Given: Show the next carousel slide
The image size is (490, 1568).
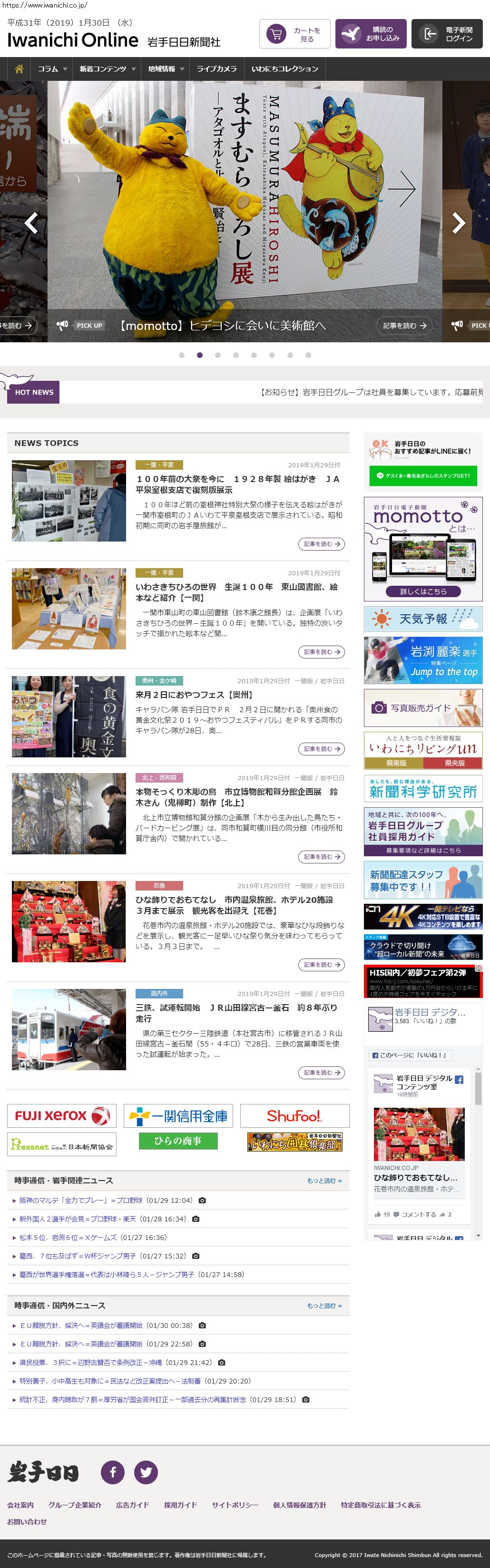Looking at the screenshot, I should (458, 223).
